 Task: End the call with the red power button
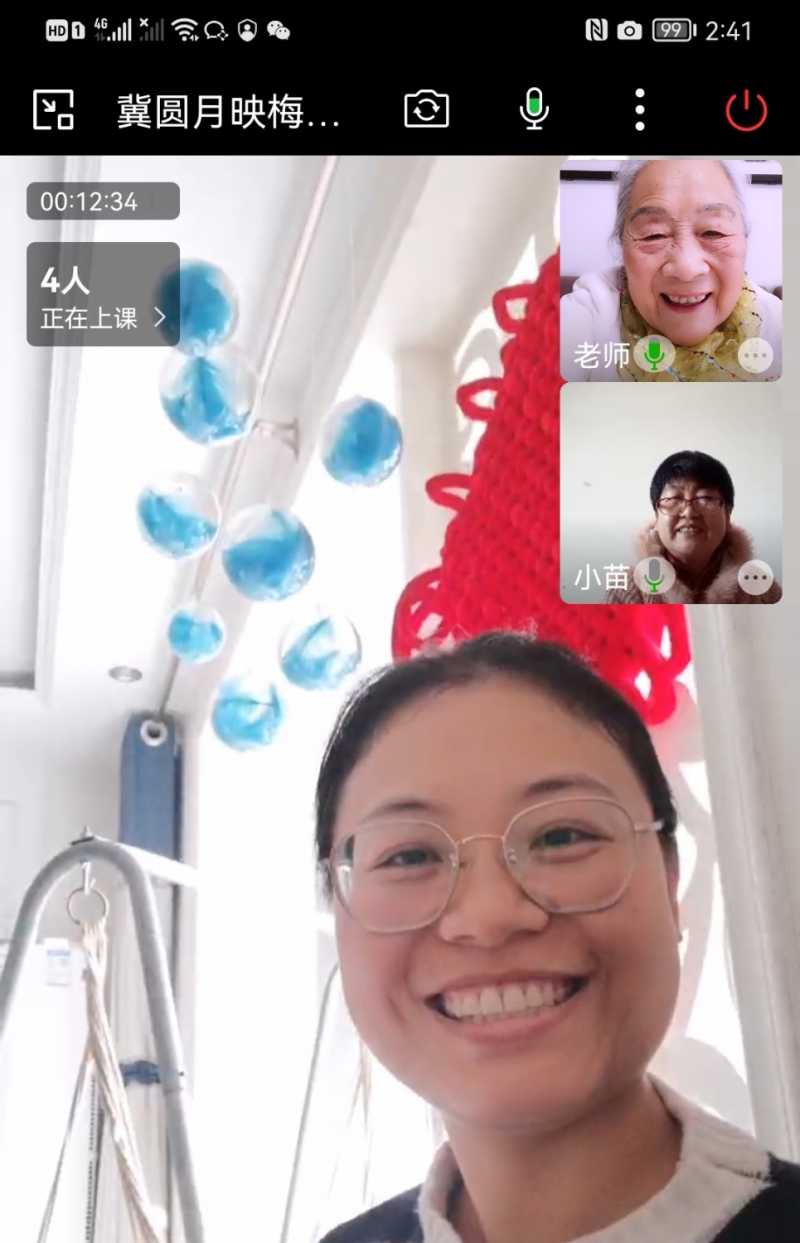pyautogui.click(x=746, y=111)
